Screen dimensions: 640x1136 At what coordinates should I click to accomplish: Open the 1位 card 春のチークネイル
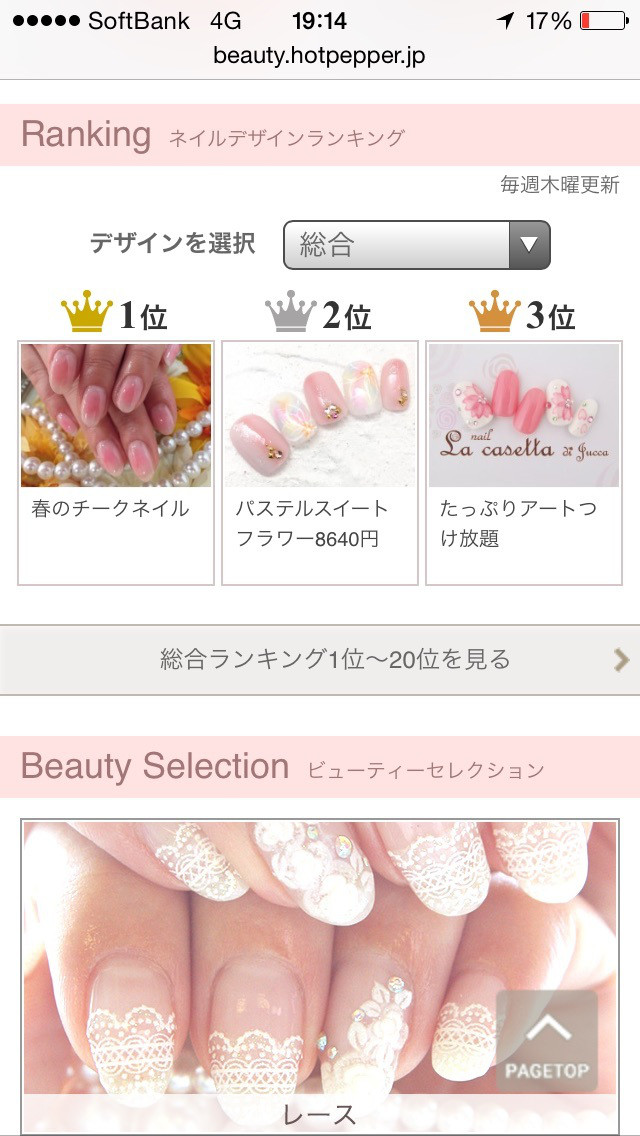(x=116, y=463)
